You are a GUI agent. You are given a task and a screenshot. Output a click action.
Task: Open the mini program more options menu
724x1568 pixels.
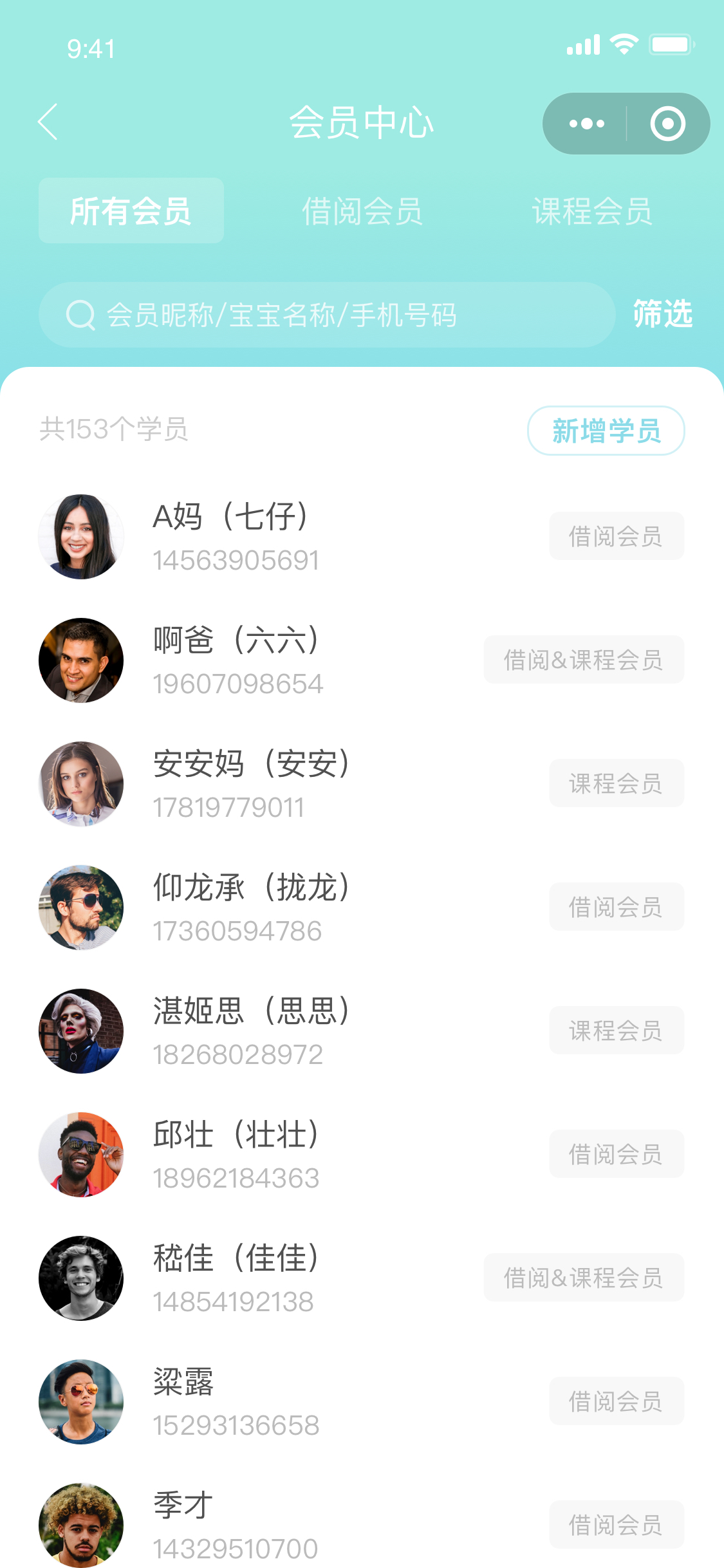tap(586, 124)
